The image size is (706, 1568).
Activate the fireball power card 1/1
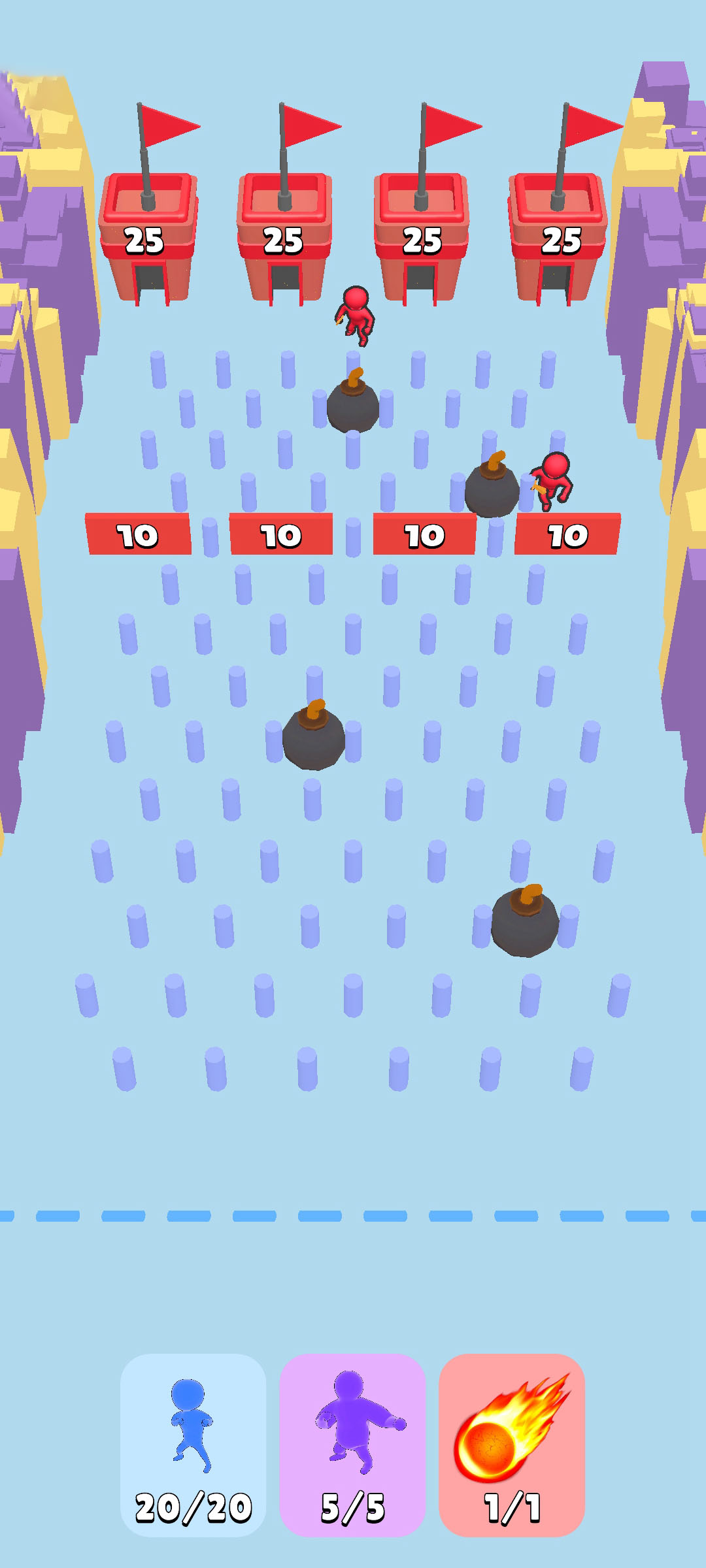512,1445
